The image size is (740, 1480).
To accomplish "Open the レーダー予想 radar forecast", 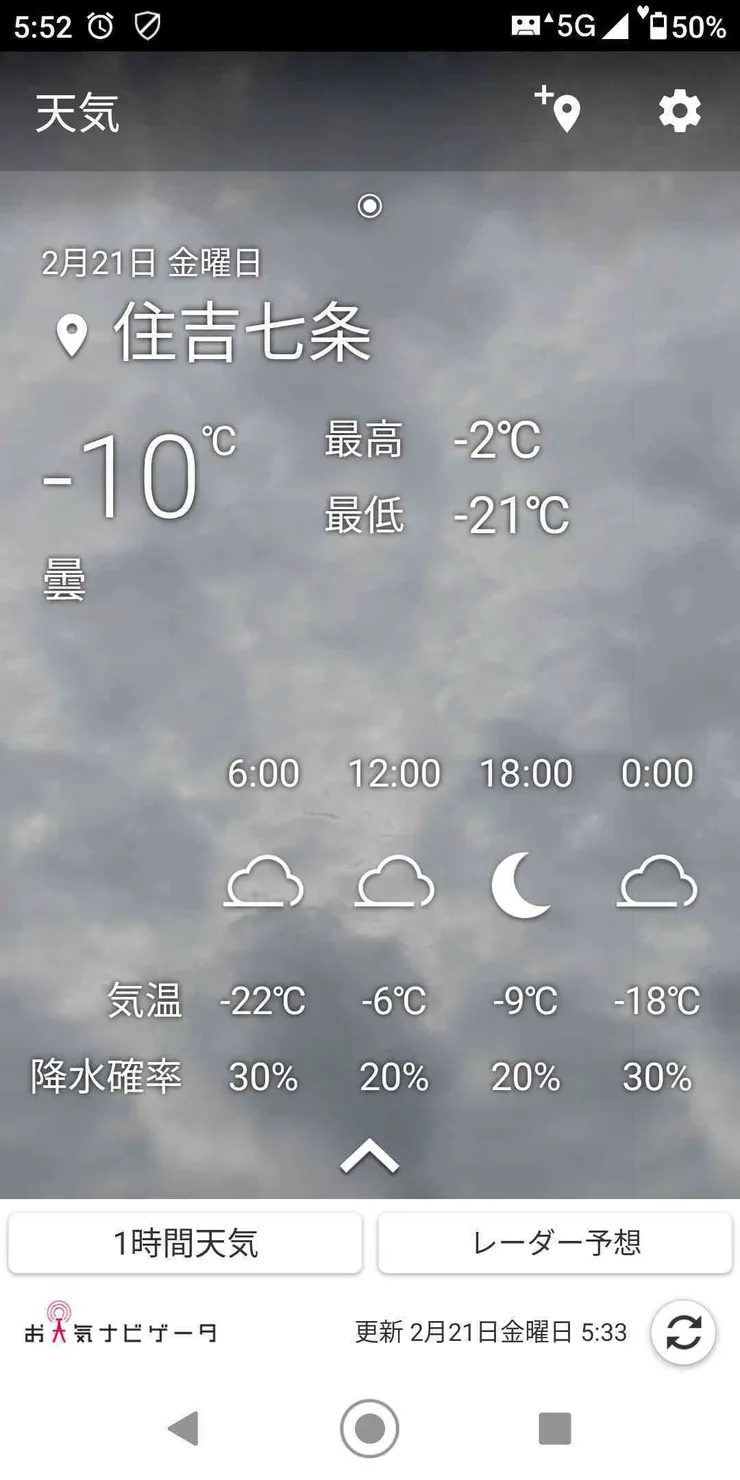I will (x=555, y=1243).
